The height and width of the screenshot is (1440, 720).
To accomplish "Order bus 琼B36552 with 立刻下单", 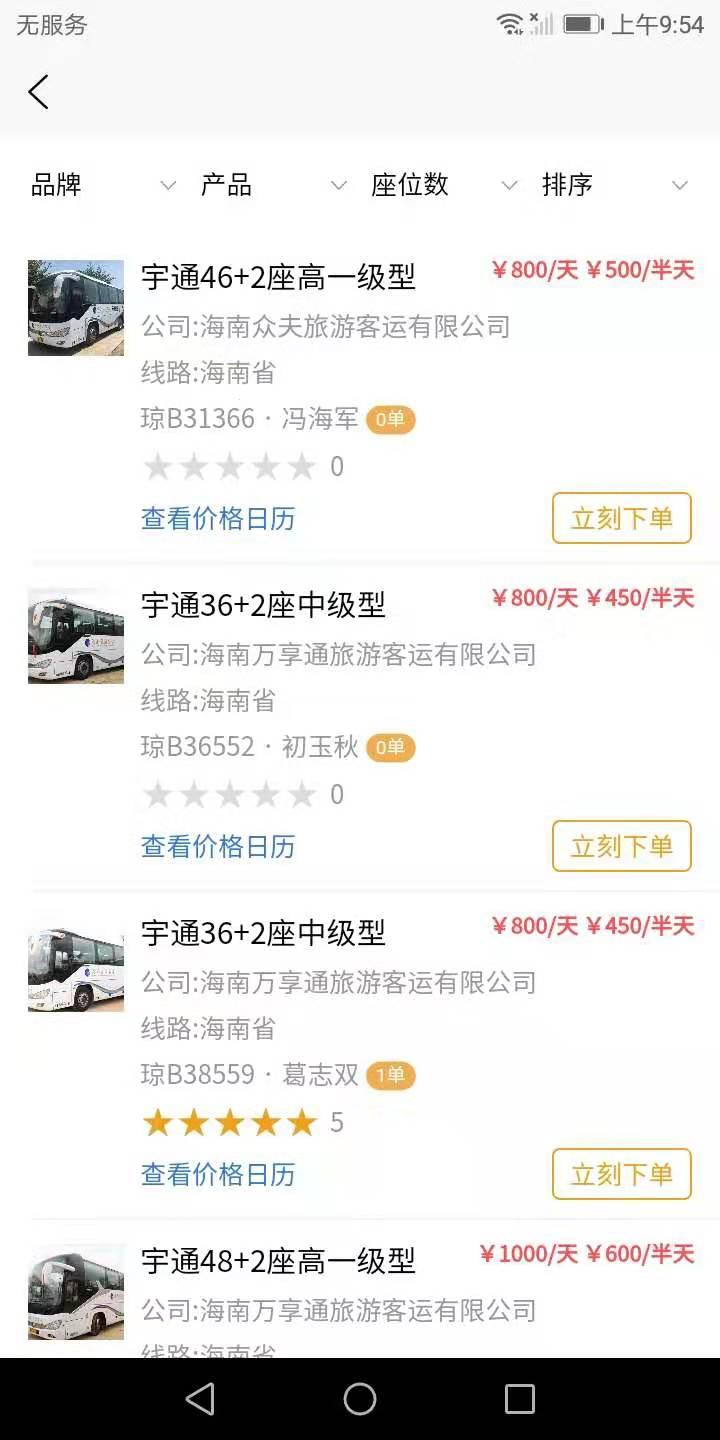I will point(621,846).
